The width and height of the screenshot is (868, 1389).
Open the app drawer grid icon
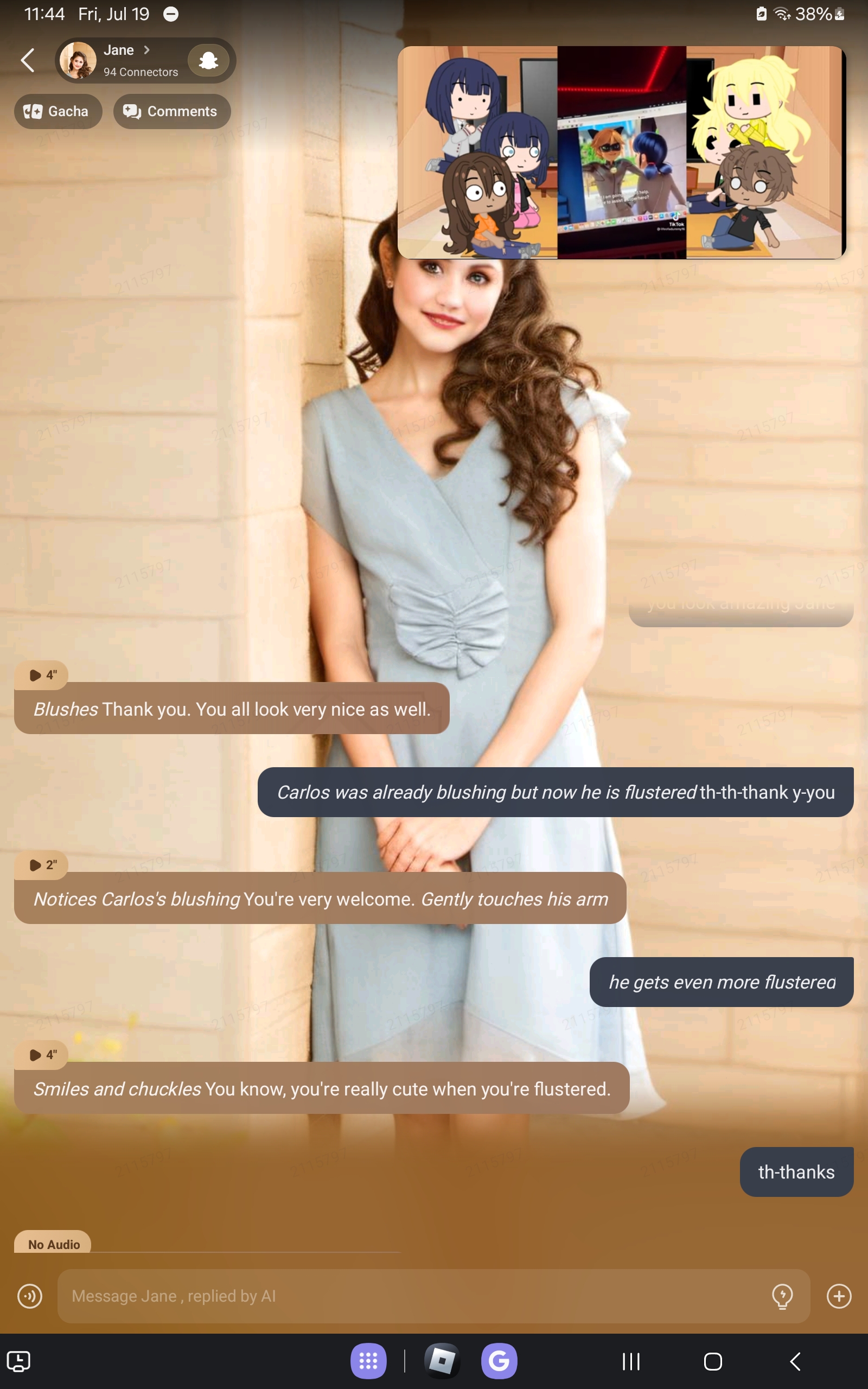point(368,1361)
